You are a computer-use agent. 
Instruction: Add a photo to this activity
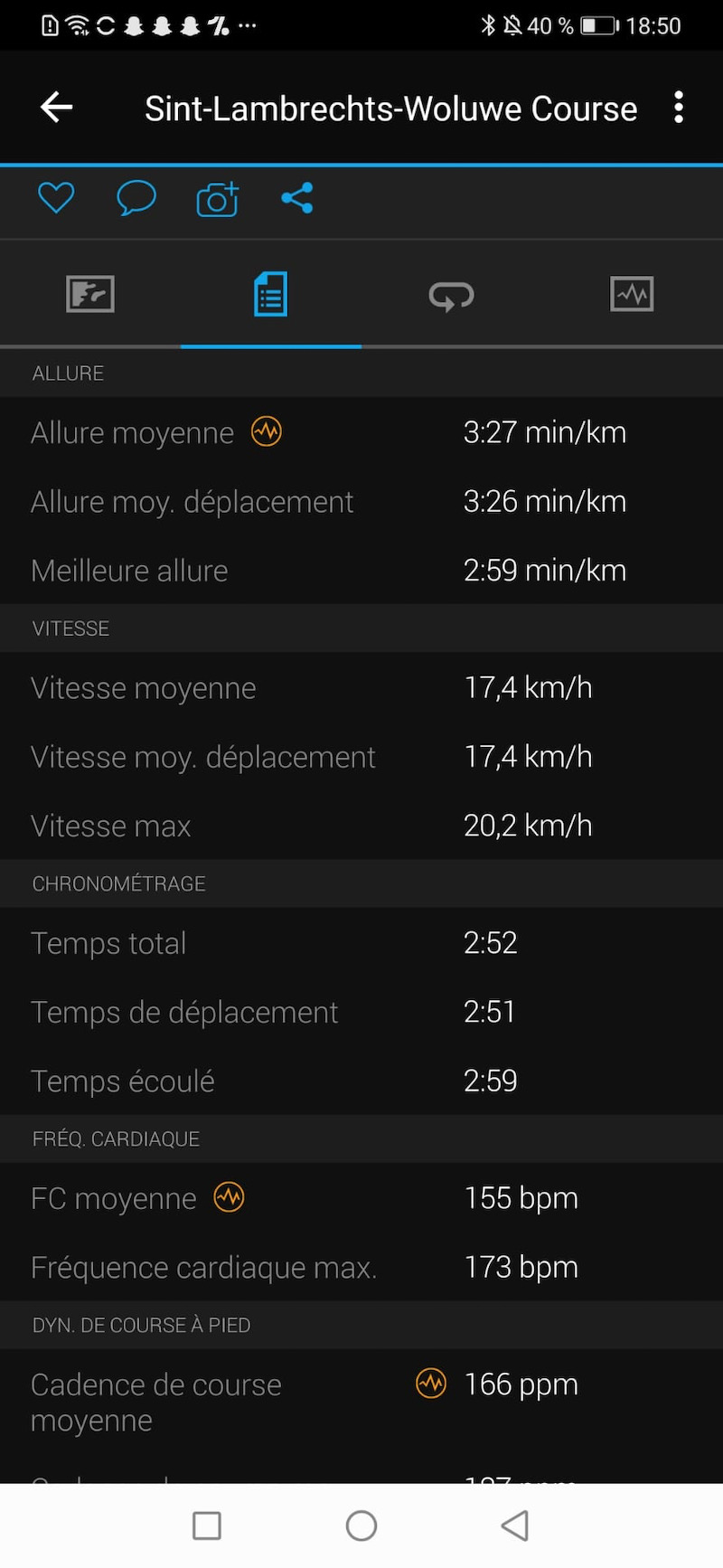[217, 199]
